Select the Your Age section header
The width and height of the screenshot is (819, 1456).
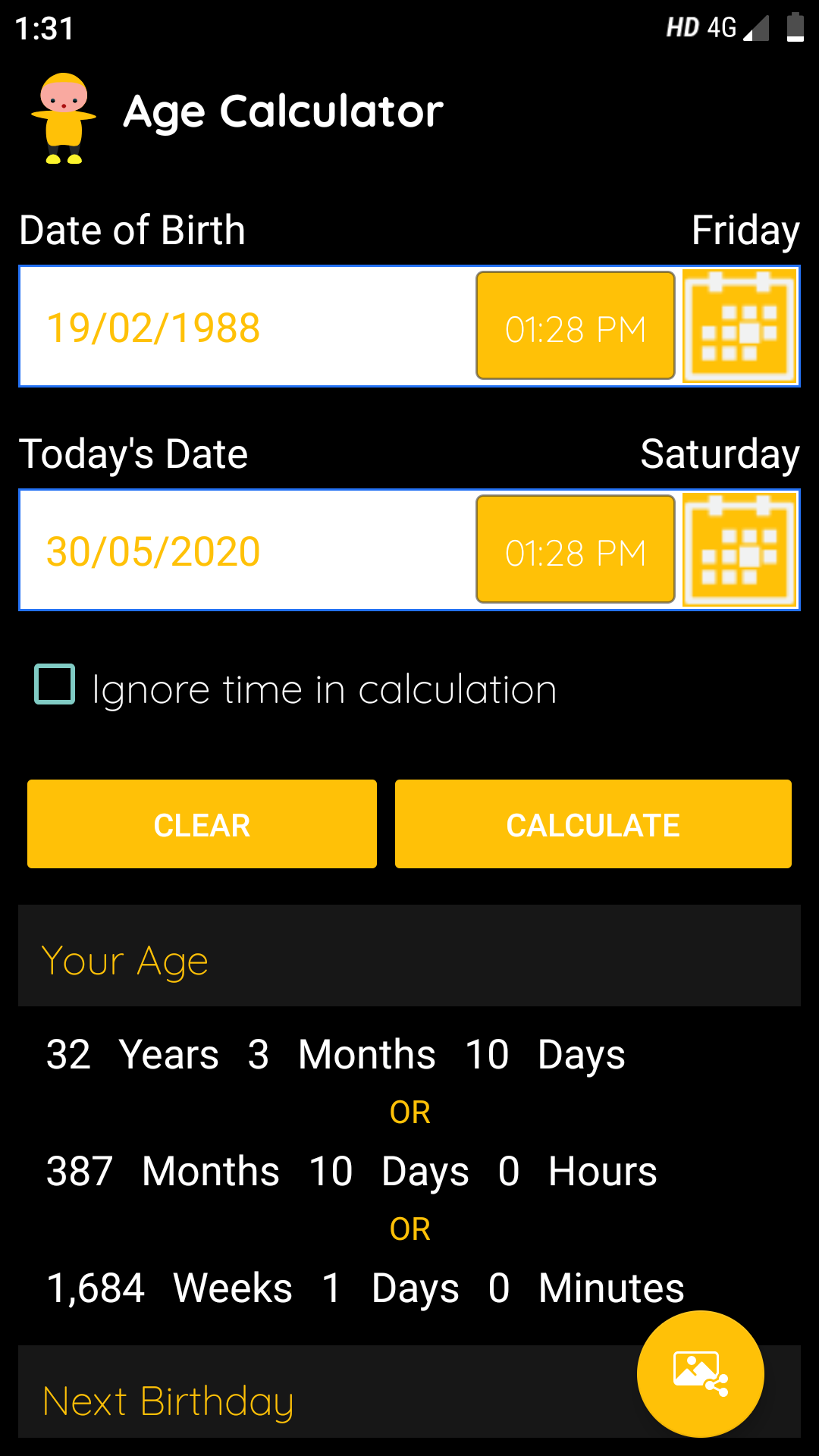coord(125,959)
